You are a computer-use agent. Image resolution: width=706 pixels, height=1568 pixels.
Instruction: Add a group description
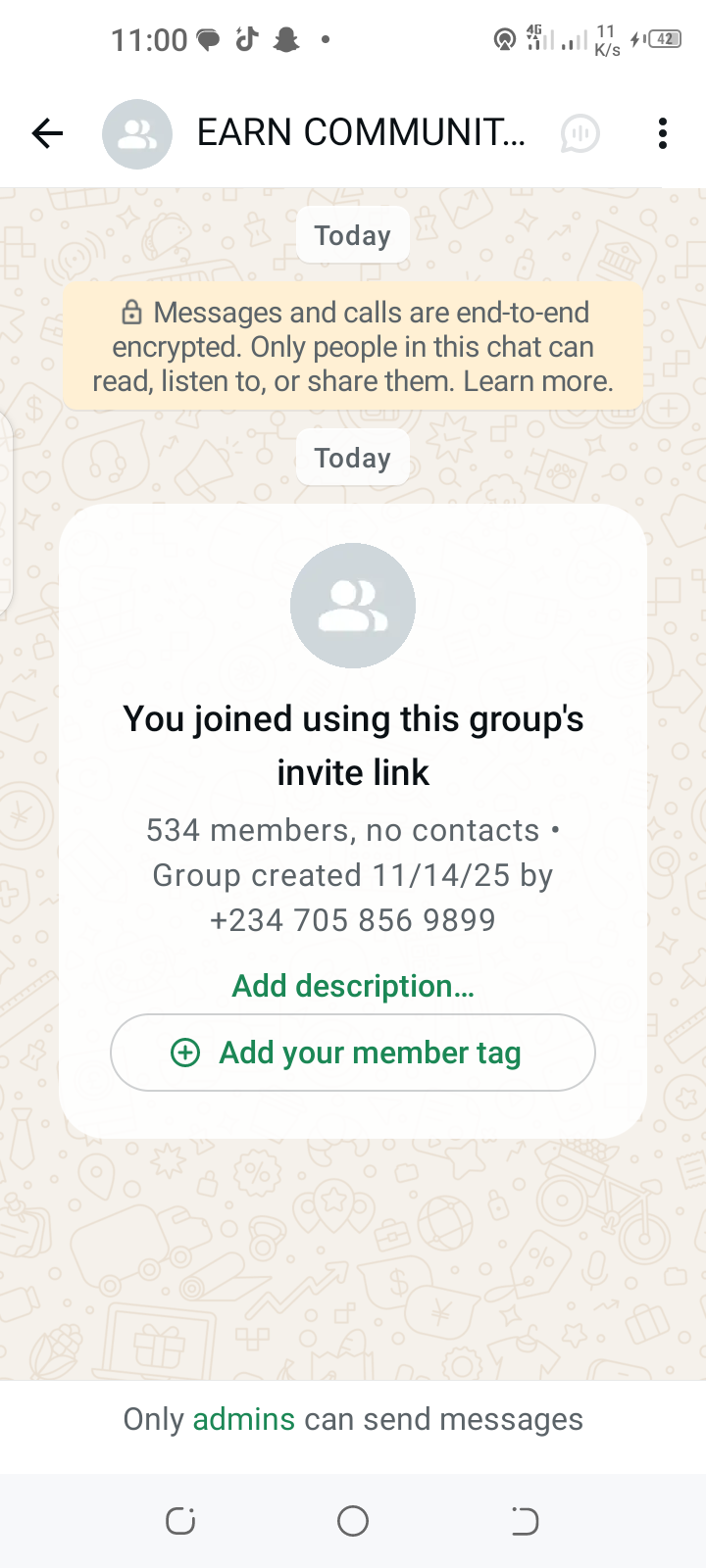click(353, 986)
